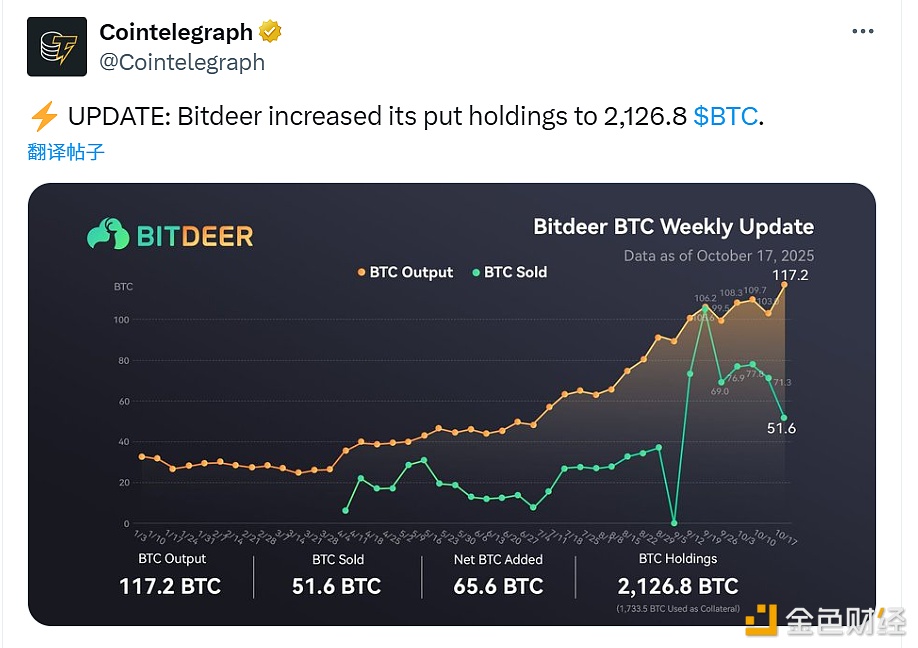The image size is (918, 648).
Task: Open the Bitdeer BTC Weekly Update image
Action: tap(452, 404)
